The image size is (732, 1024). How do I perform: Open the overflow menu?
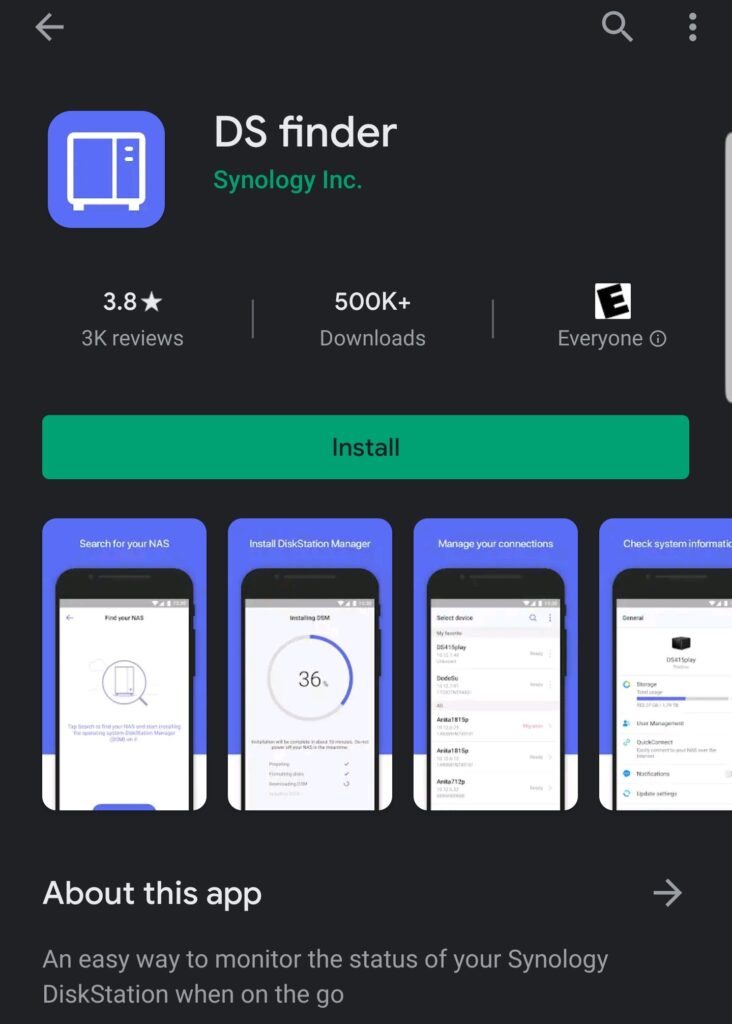tap(692, 28)
